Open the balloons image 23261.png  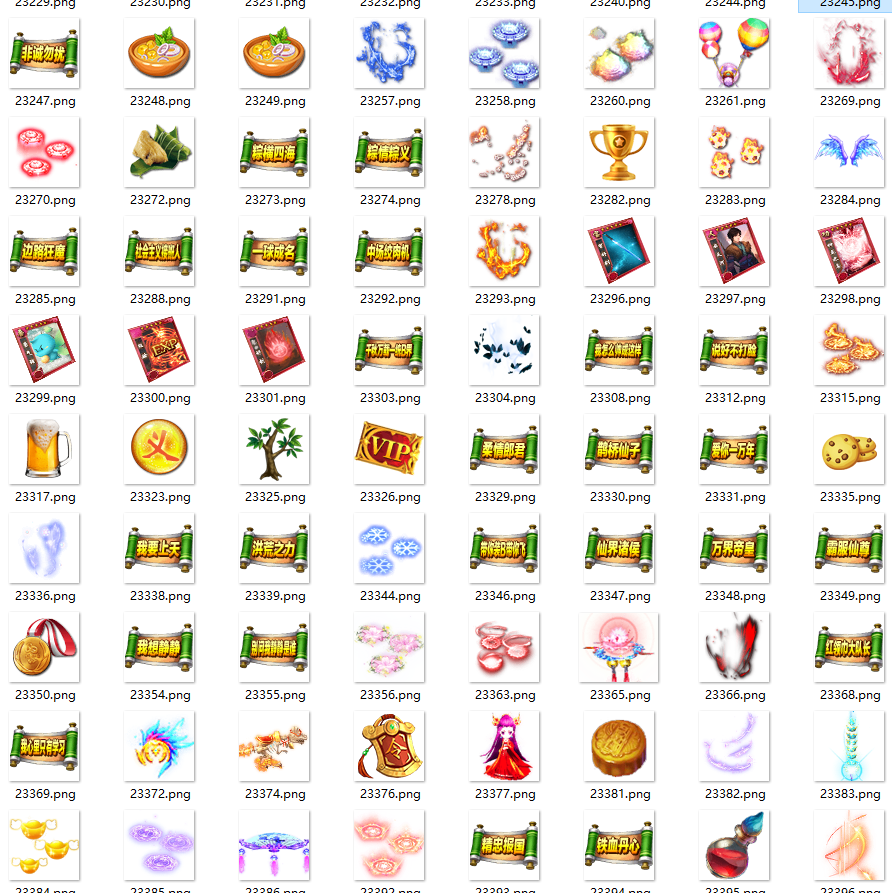(x=735, y=53)
